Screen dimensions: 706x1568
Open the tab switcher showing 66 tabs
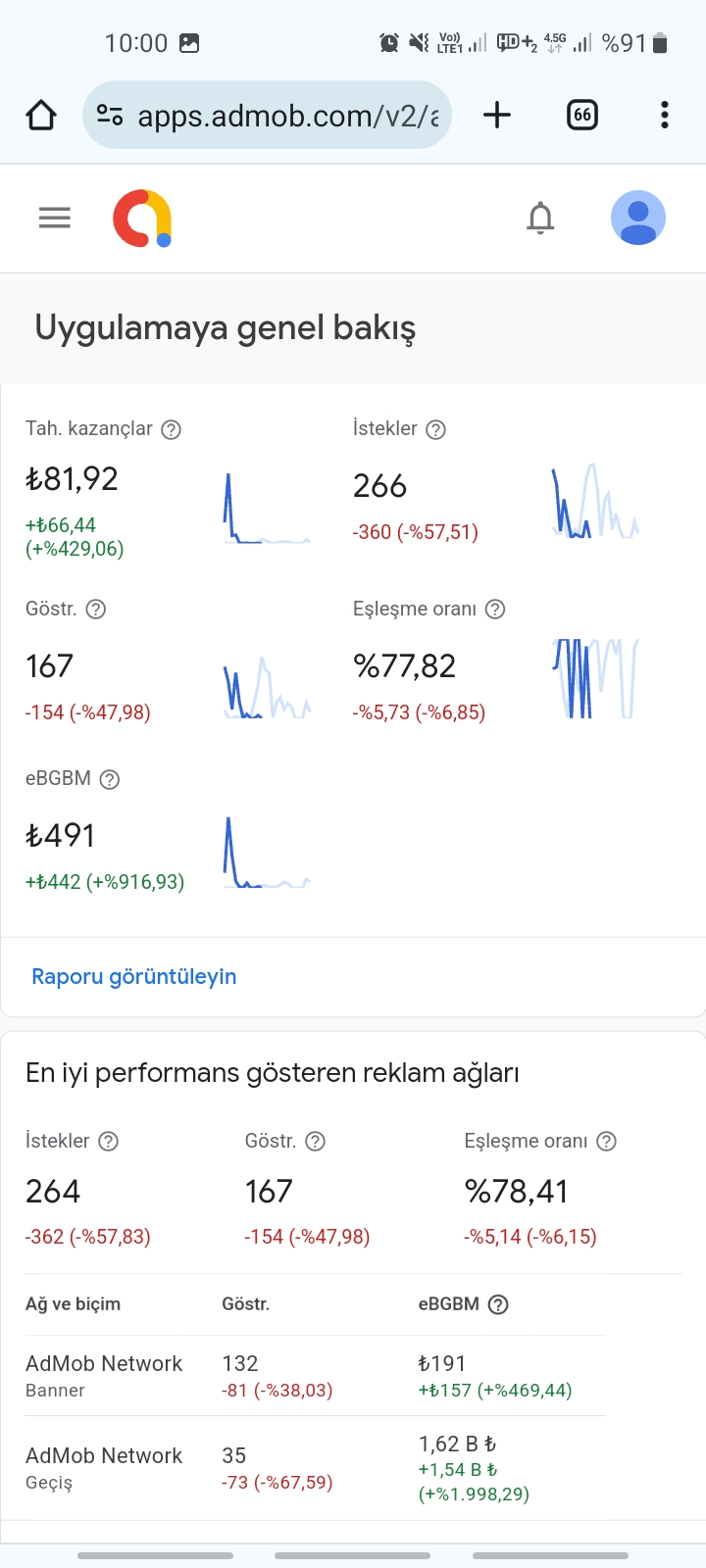pyautogui.click(x=582, y=115)
